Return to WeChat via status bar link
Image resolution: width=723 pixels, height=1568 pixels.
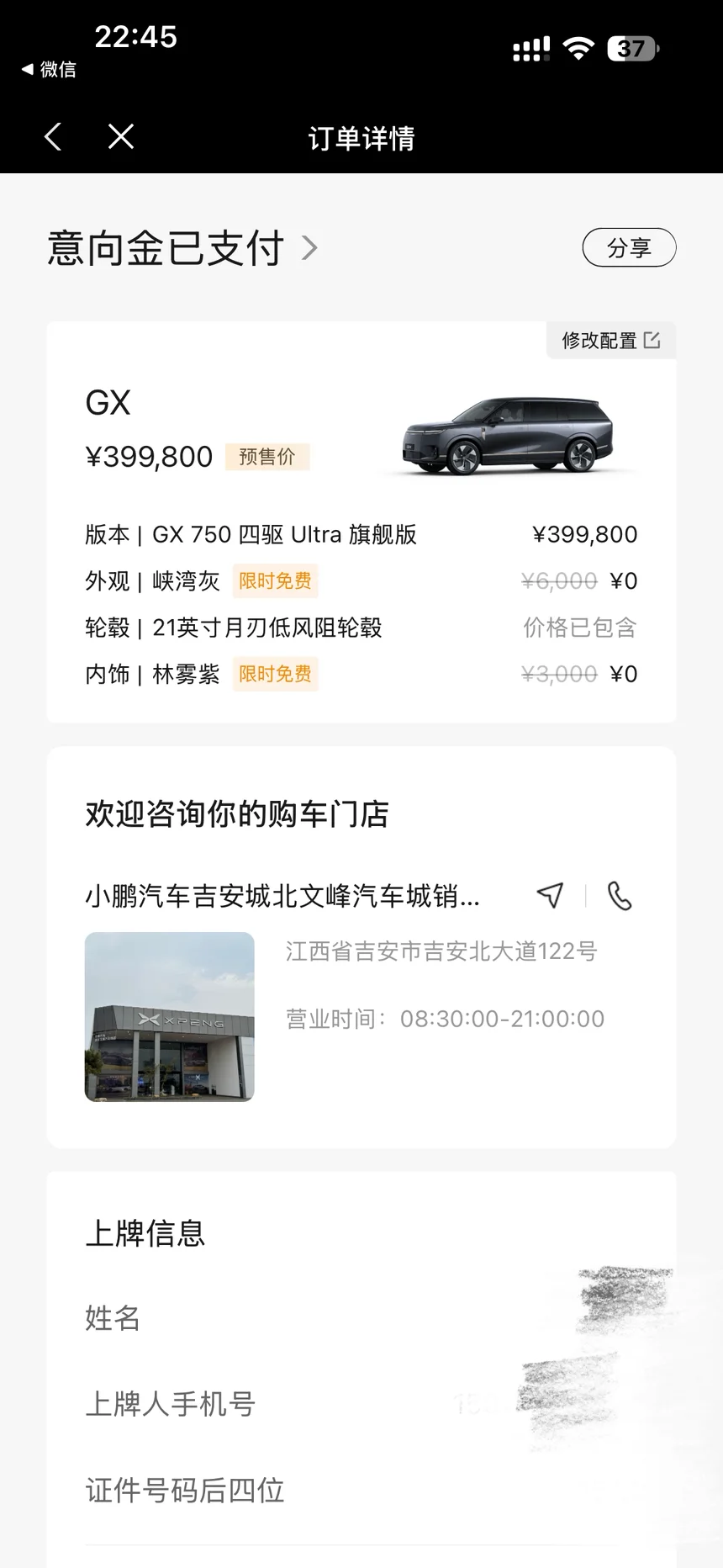coord(49,70)
